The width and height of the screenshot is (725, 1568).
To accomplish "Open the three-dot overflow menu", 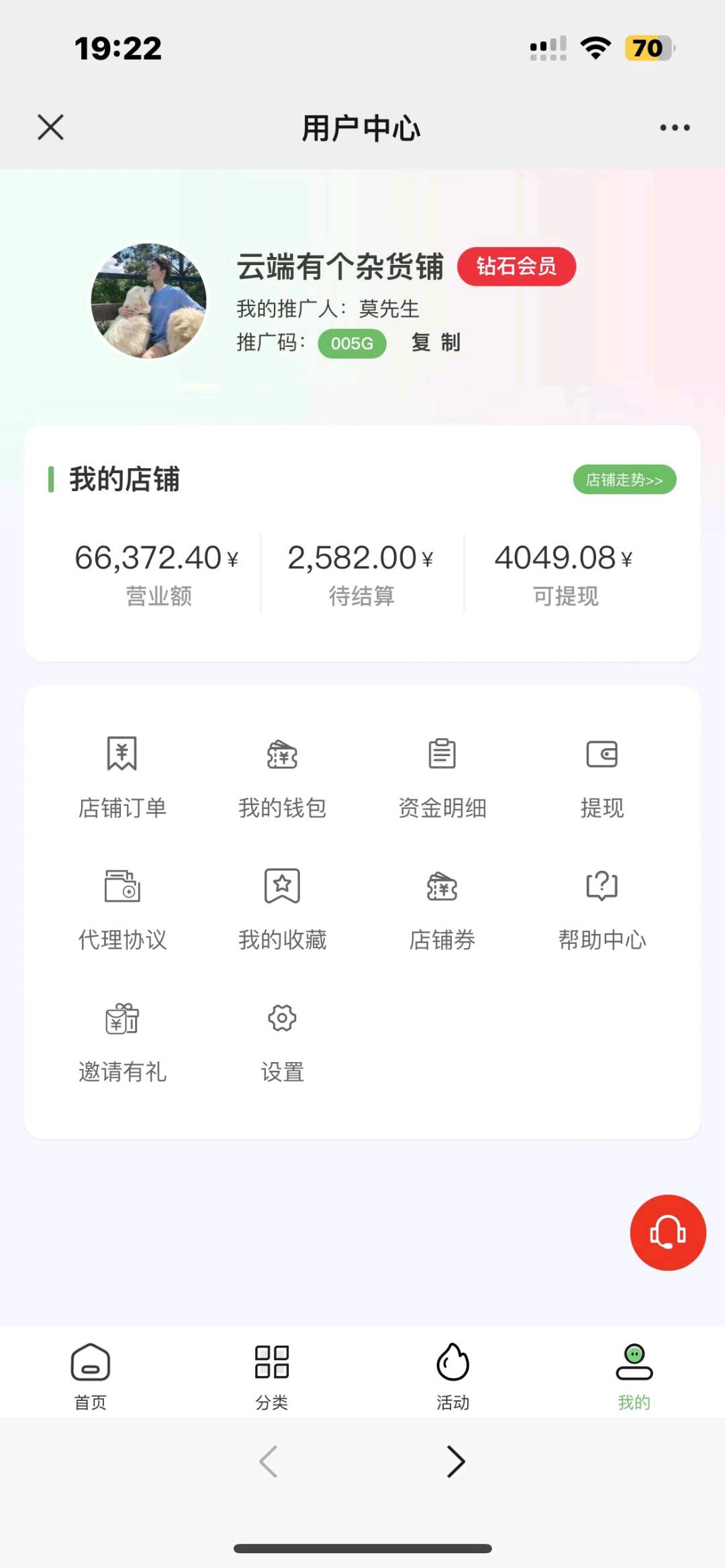I will pyautogui.click(x=674, y=127).
